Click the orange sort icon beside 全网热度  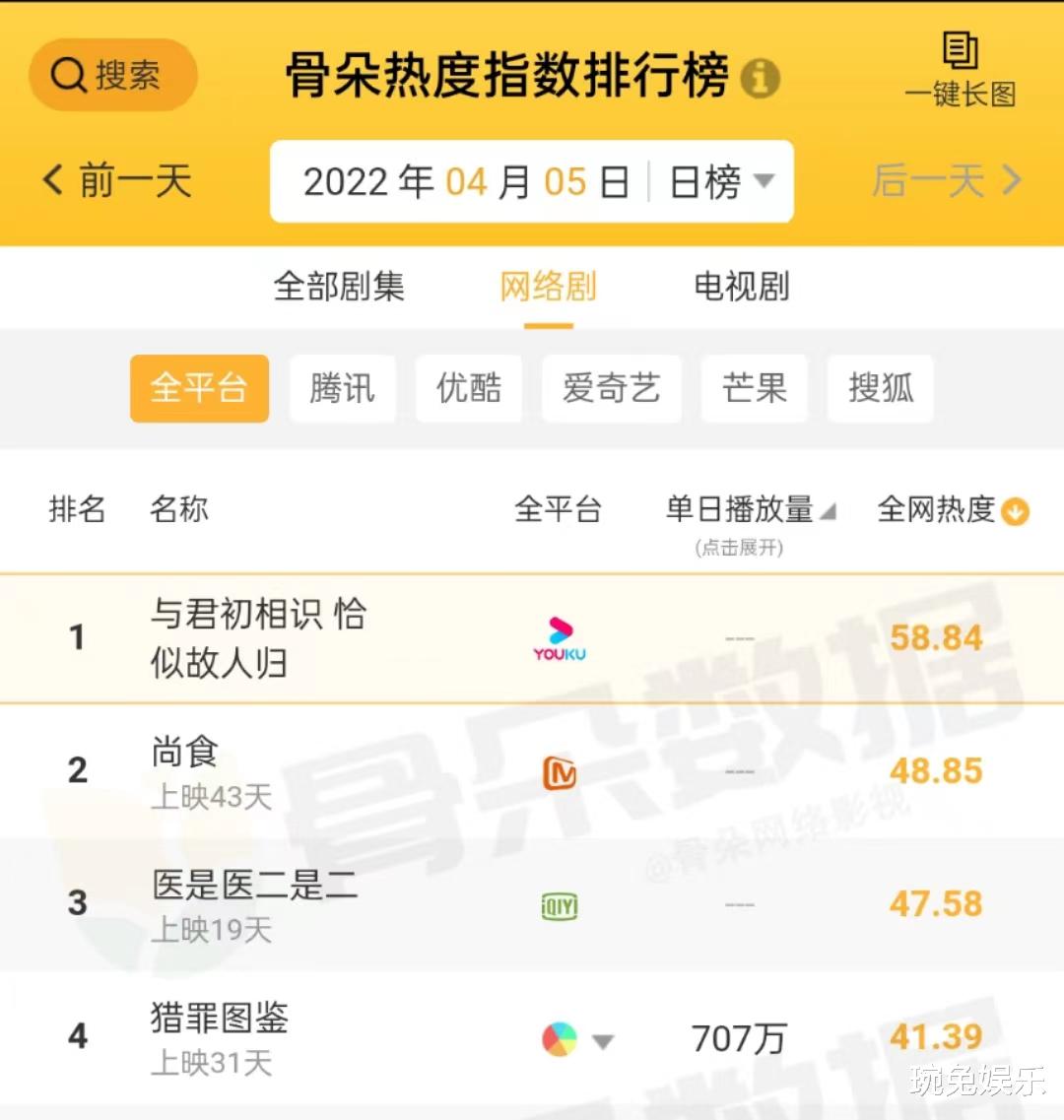point(1013,511)
